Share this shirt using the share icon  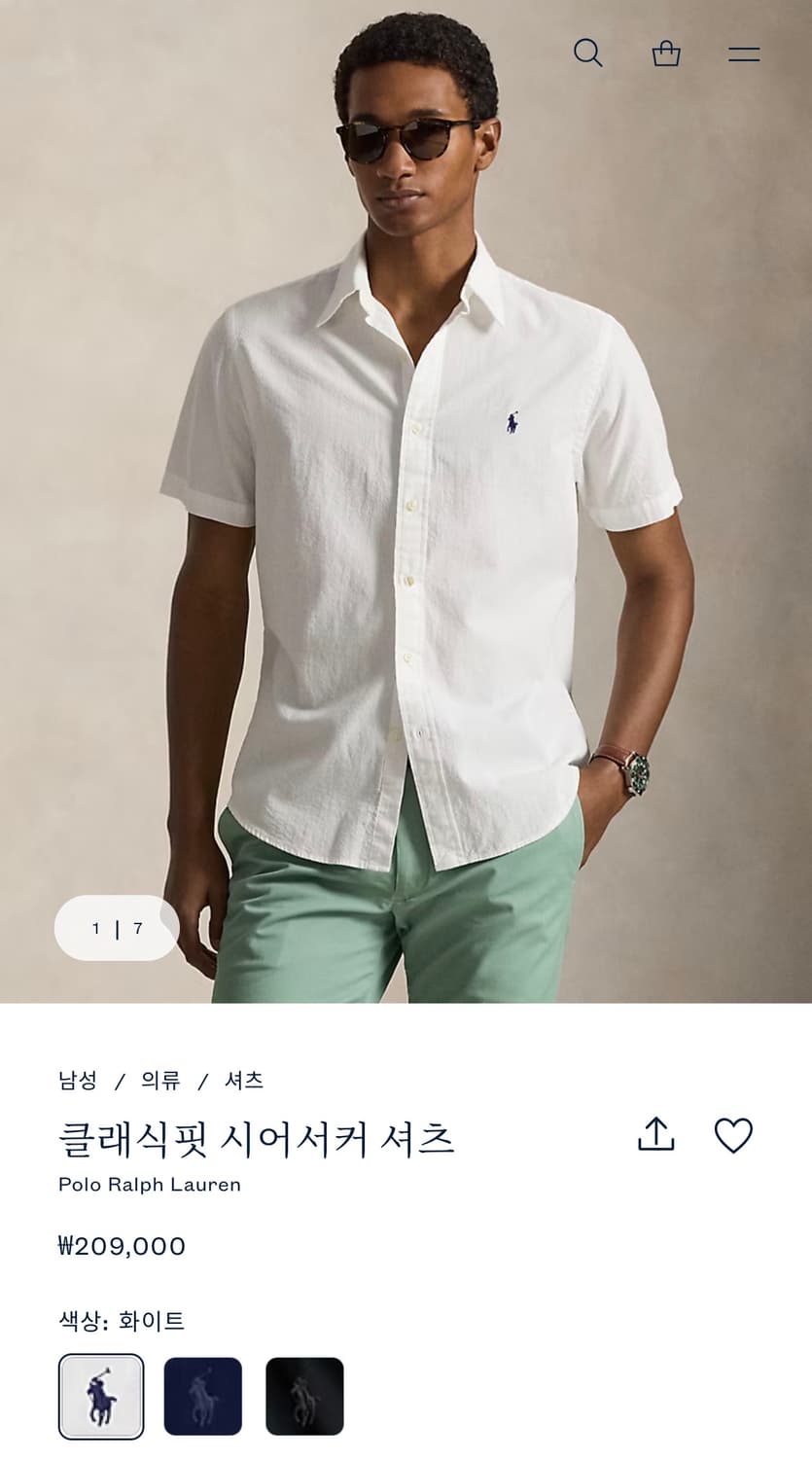tap(658, 1134)
